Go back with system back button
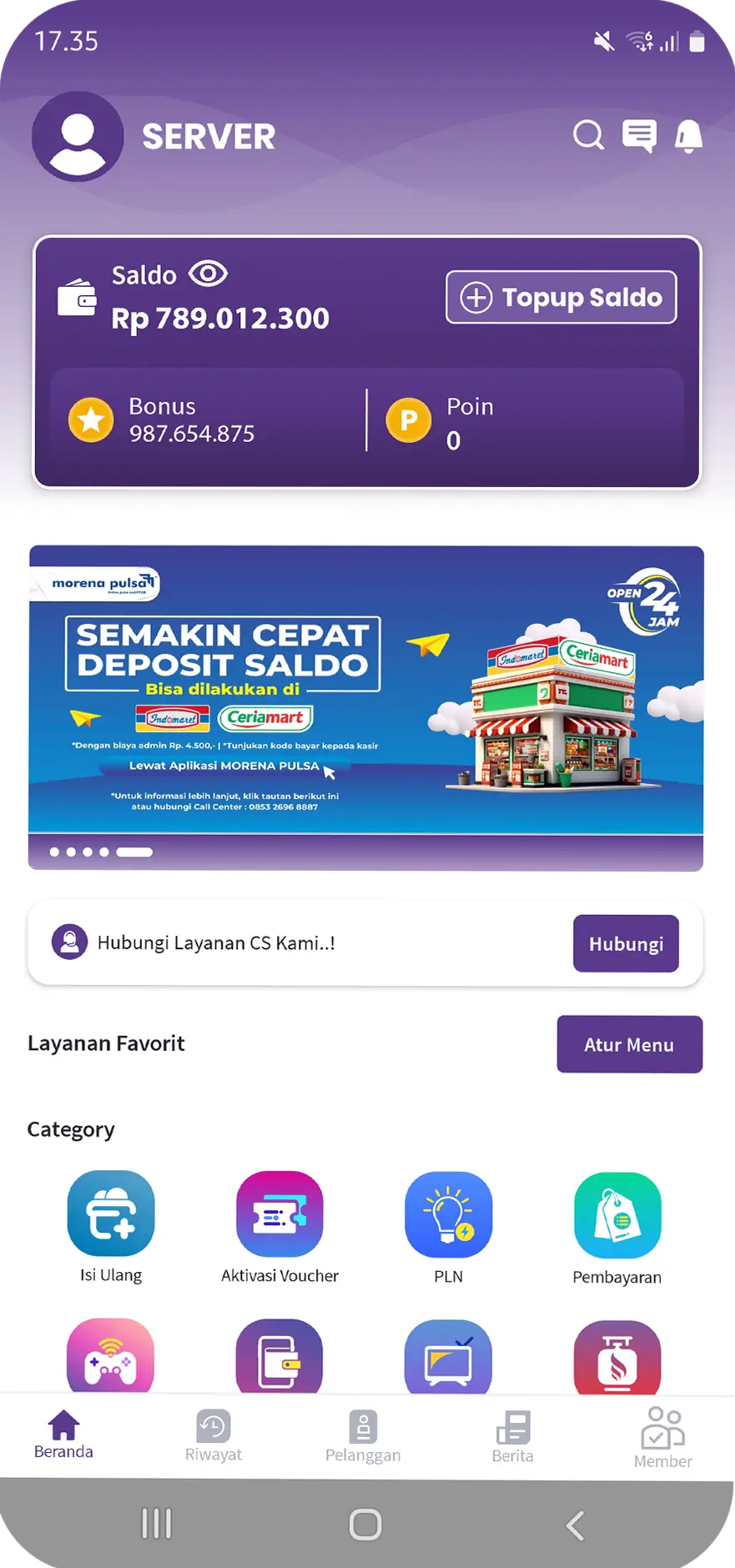 click(x=575, y=1525)
